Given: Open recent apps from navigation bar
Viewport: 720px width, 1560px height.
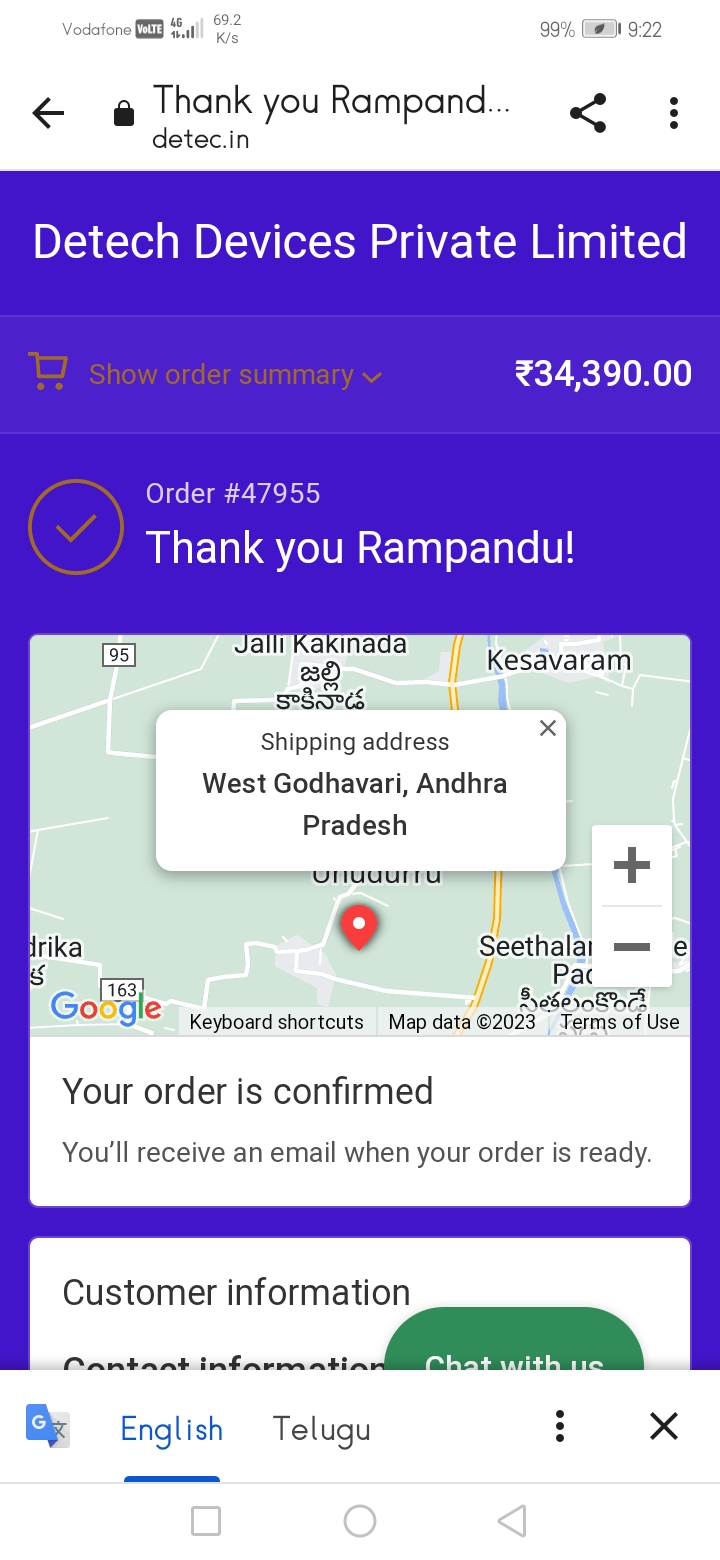Looking at the screenshot, I should coord(206,1521).
